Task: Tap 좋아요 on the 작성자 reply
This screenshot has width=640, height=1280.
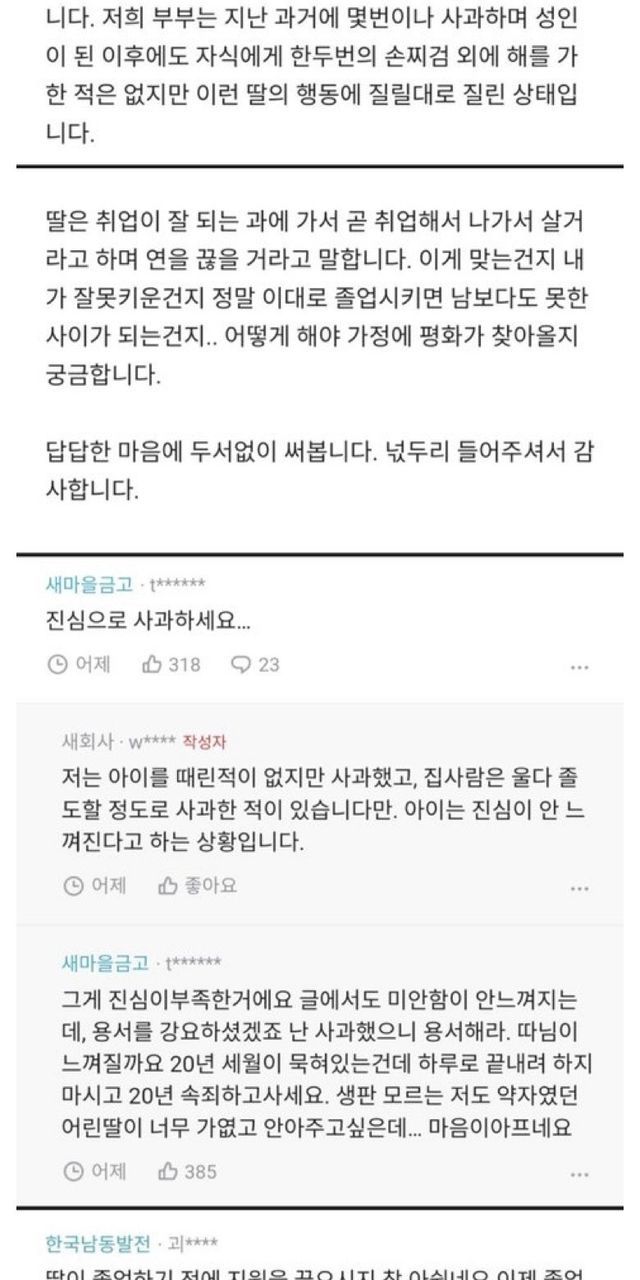Action: click(198, 885)
